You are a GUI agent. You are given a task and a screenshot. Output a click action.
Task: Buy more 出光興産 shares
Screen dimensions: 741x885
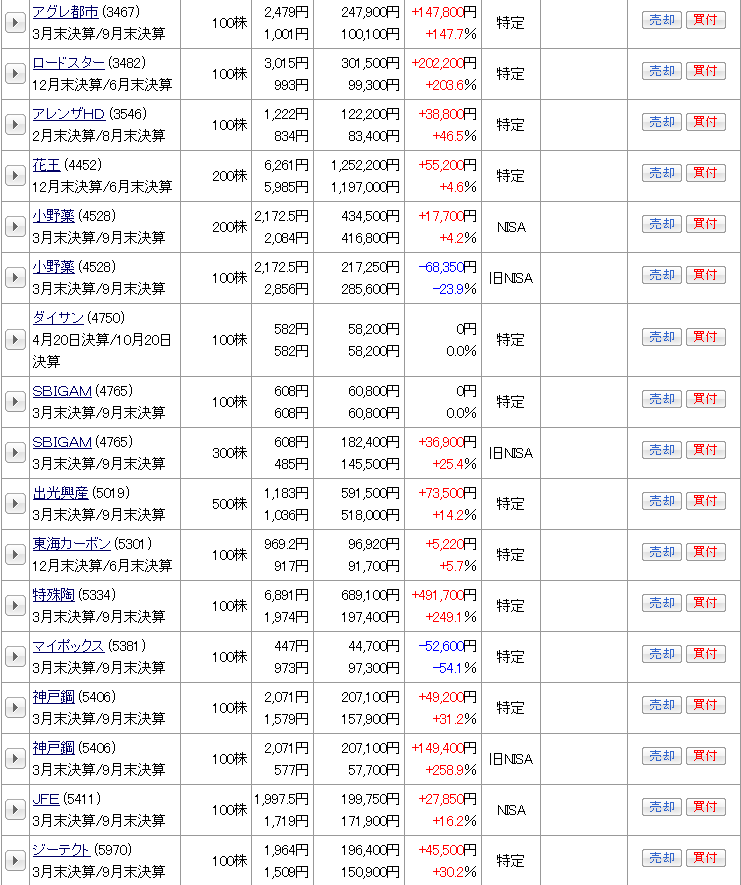[705, 501]
